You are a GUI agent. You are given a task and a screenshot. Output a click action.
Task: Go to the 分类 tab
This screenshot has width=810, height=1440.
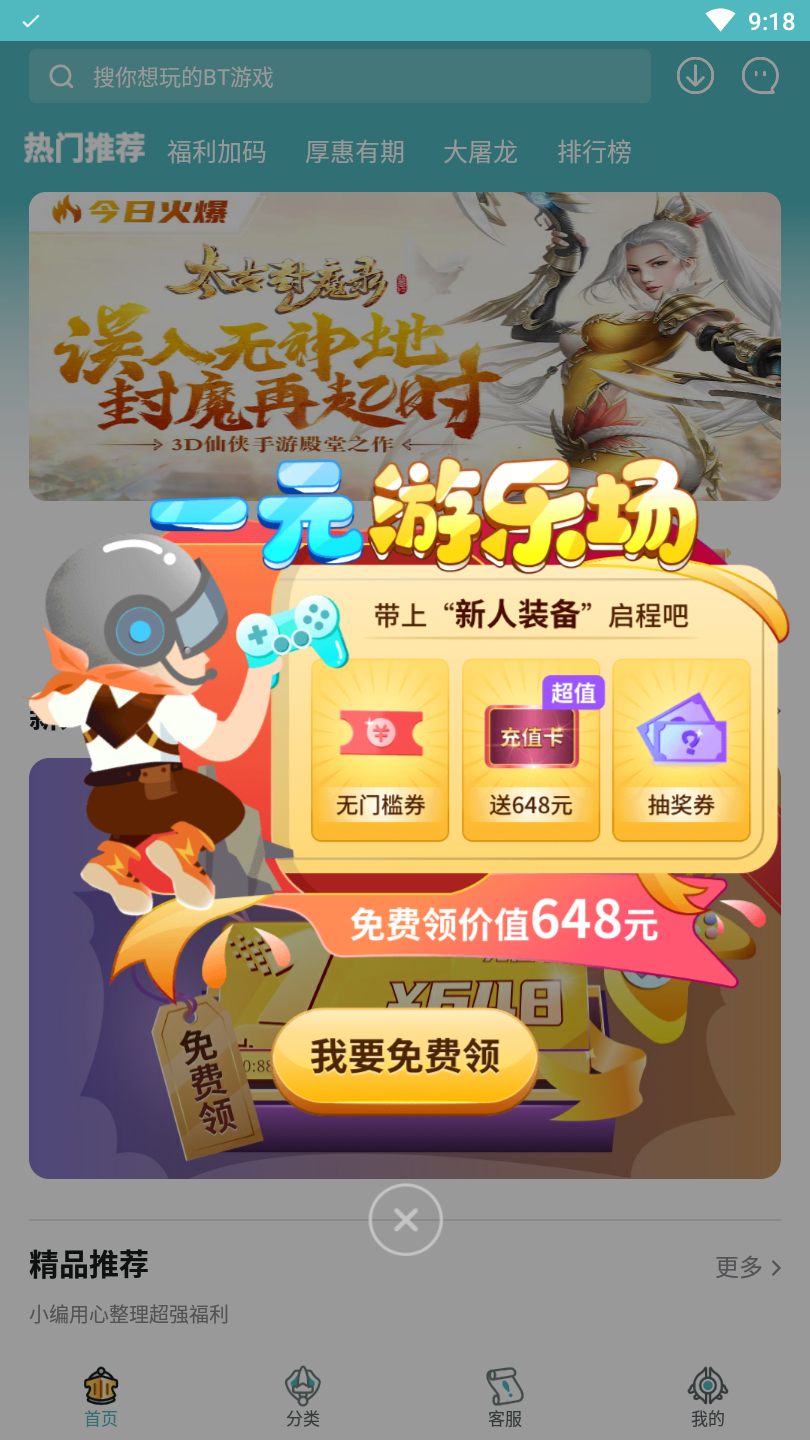pyautogui.click(x=303, y=1397)
